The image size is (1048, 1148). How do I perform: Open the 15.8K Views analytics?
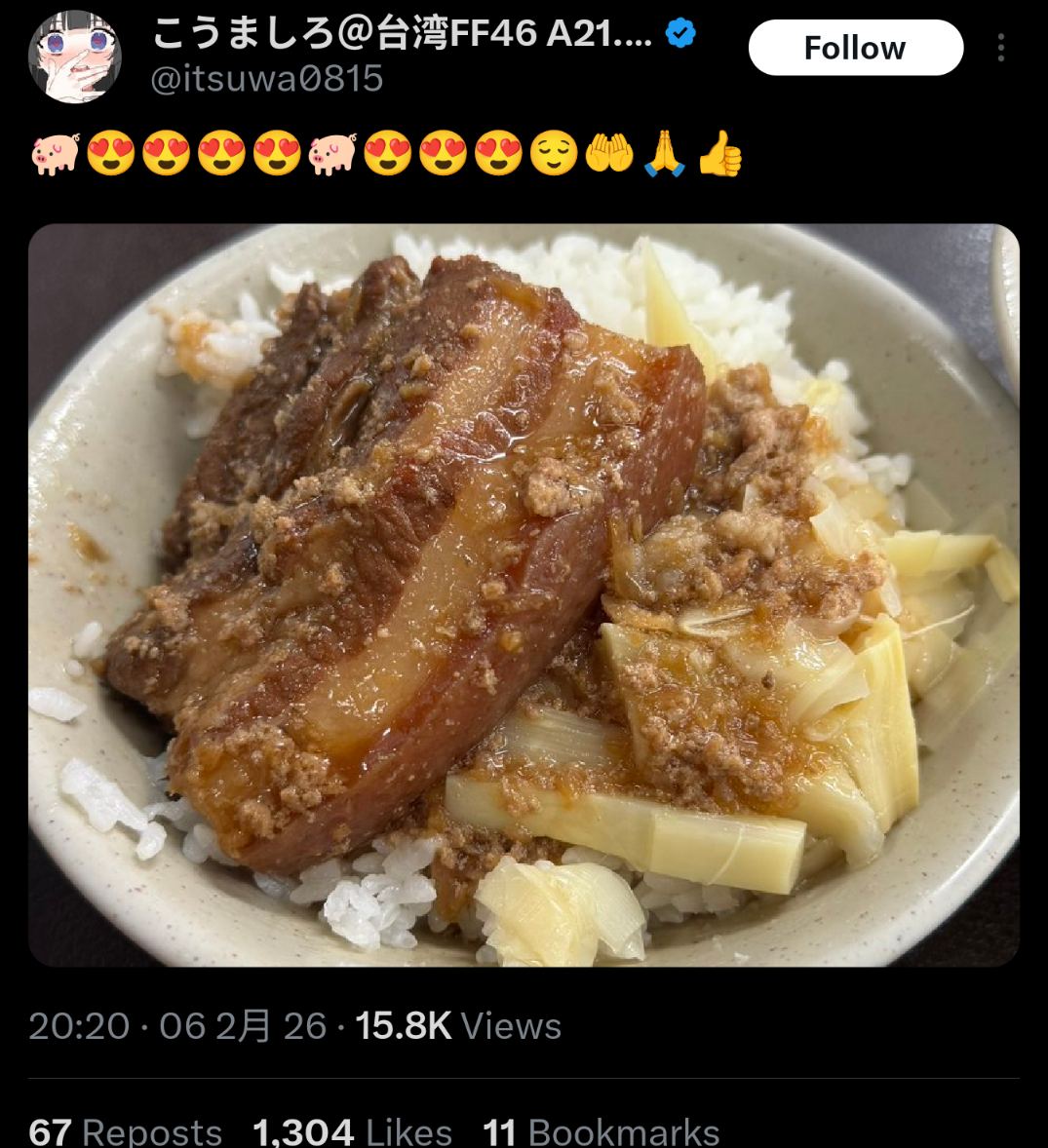(458, 1026)
